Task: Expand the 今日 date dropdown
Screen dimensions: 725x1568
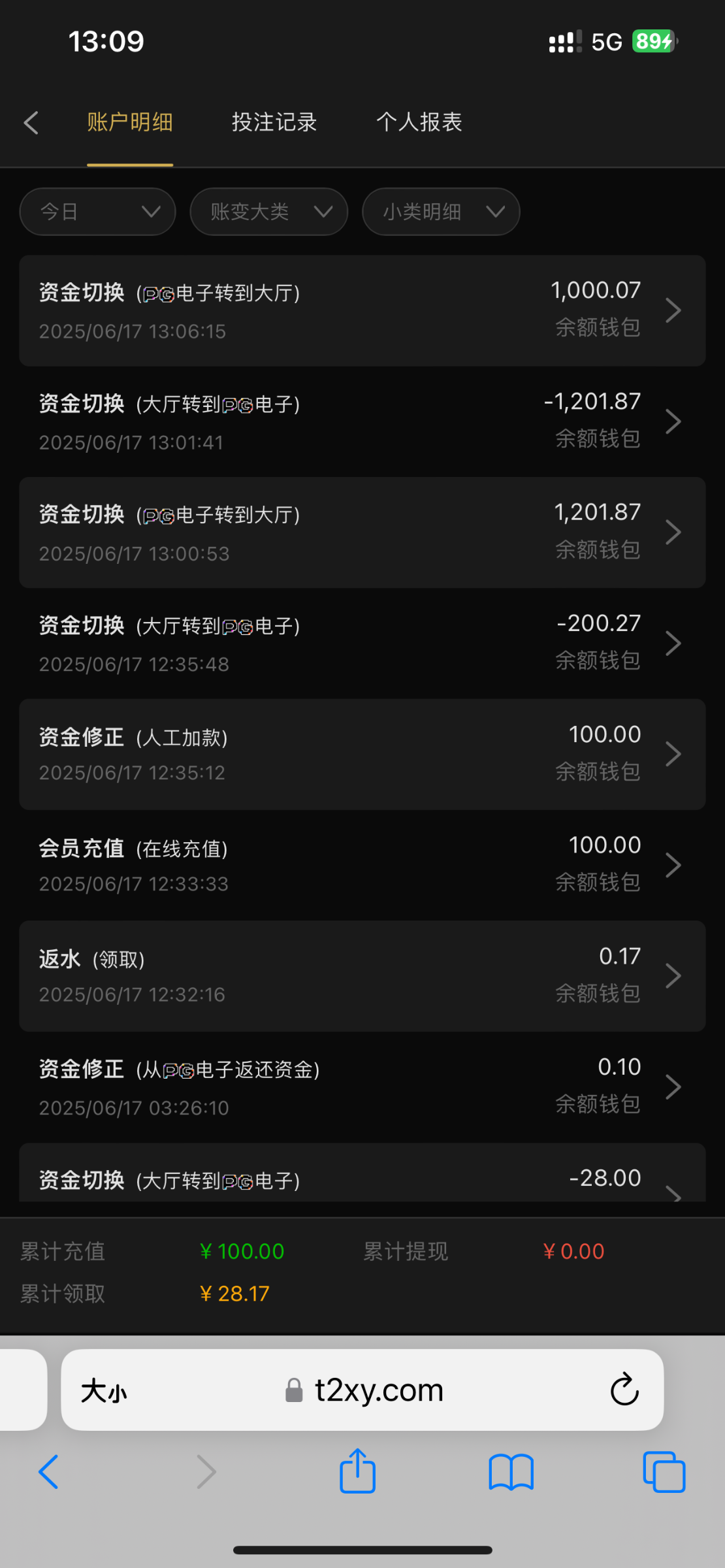Action: click(98, 212)
